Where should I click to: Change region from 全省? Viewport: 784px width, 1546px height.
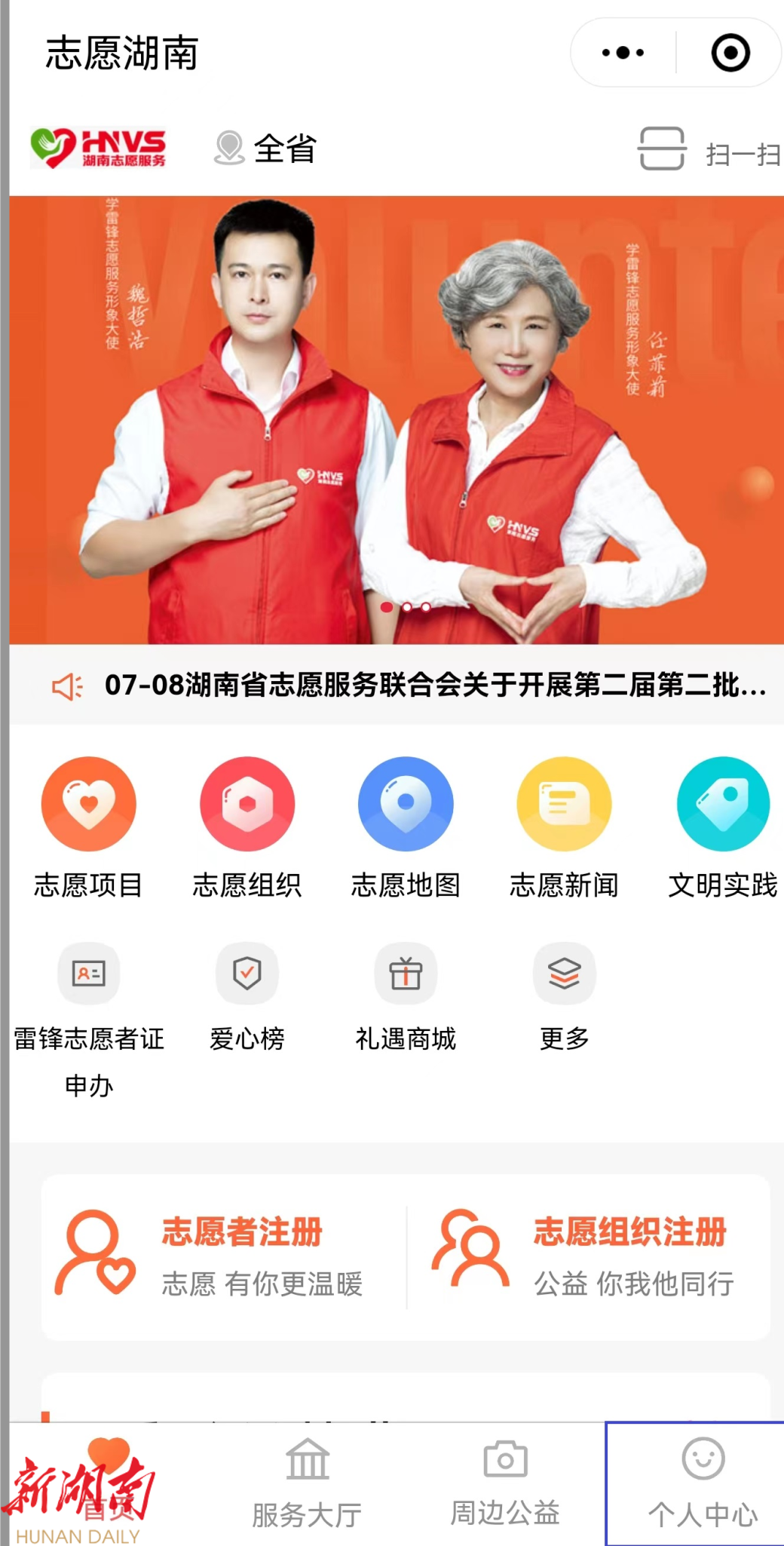266,149
